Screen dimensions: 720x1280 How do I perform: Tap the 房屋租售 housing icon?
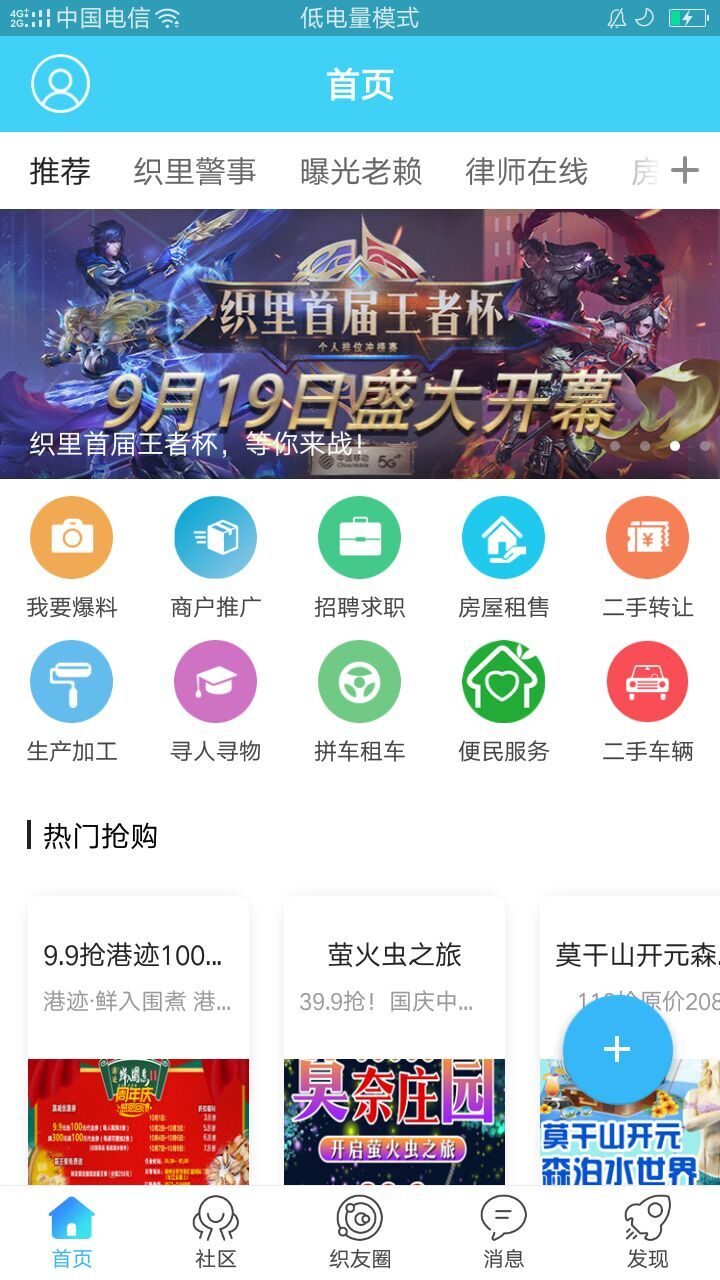coord(503,537)
